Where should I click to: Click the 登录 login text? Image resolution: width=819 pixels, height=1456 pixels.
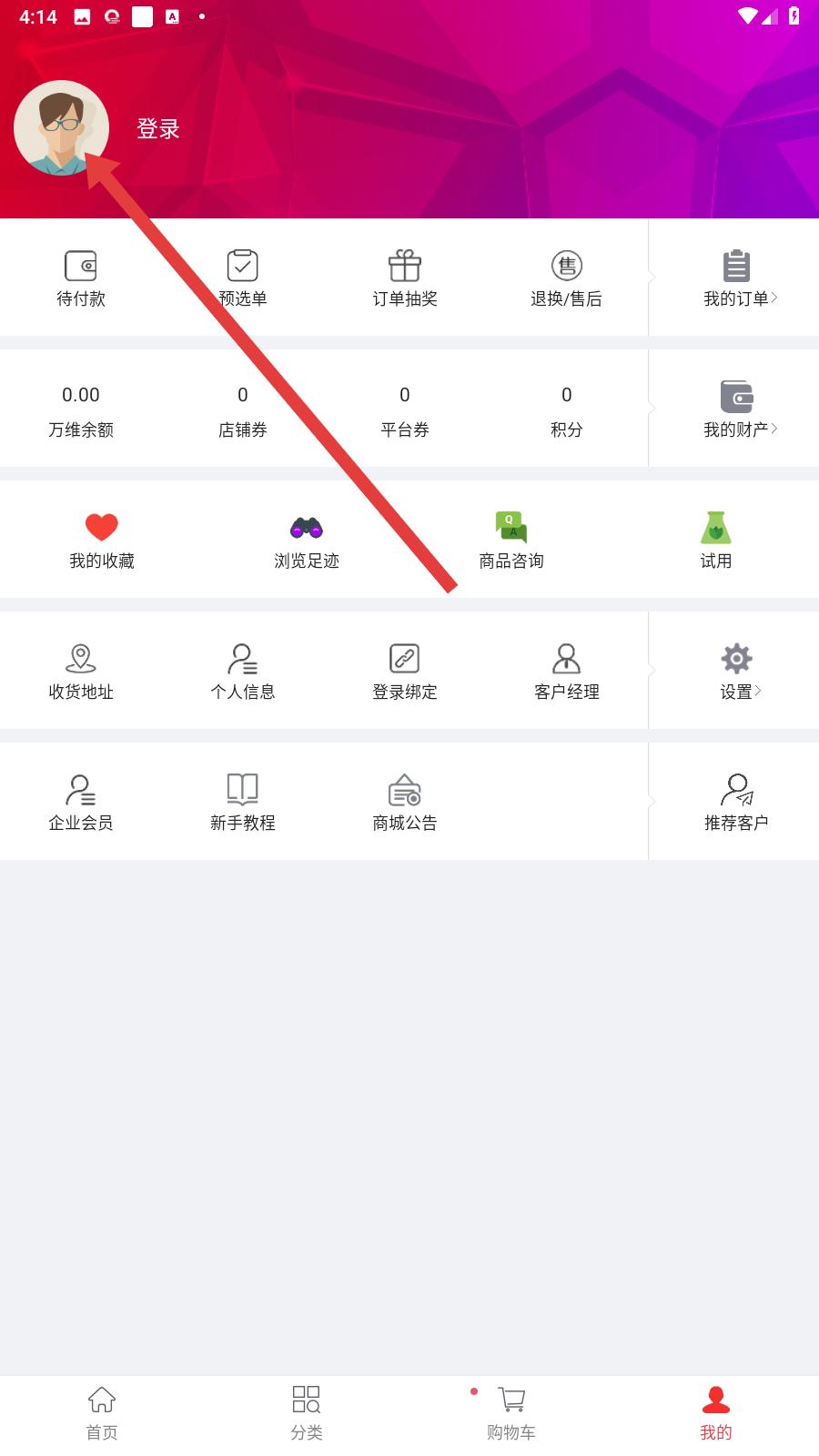click(158, 129)
